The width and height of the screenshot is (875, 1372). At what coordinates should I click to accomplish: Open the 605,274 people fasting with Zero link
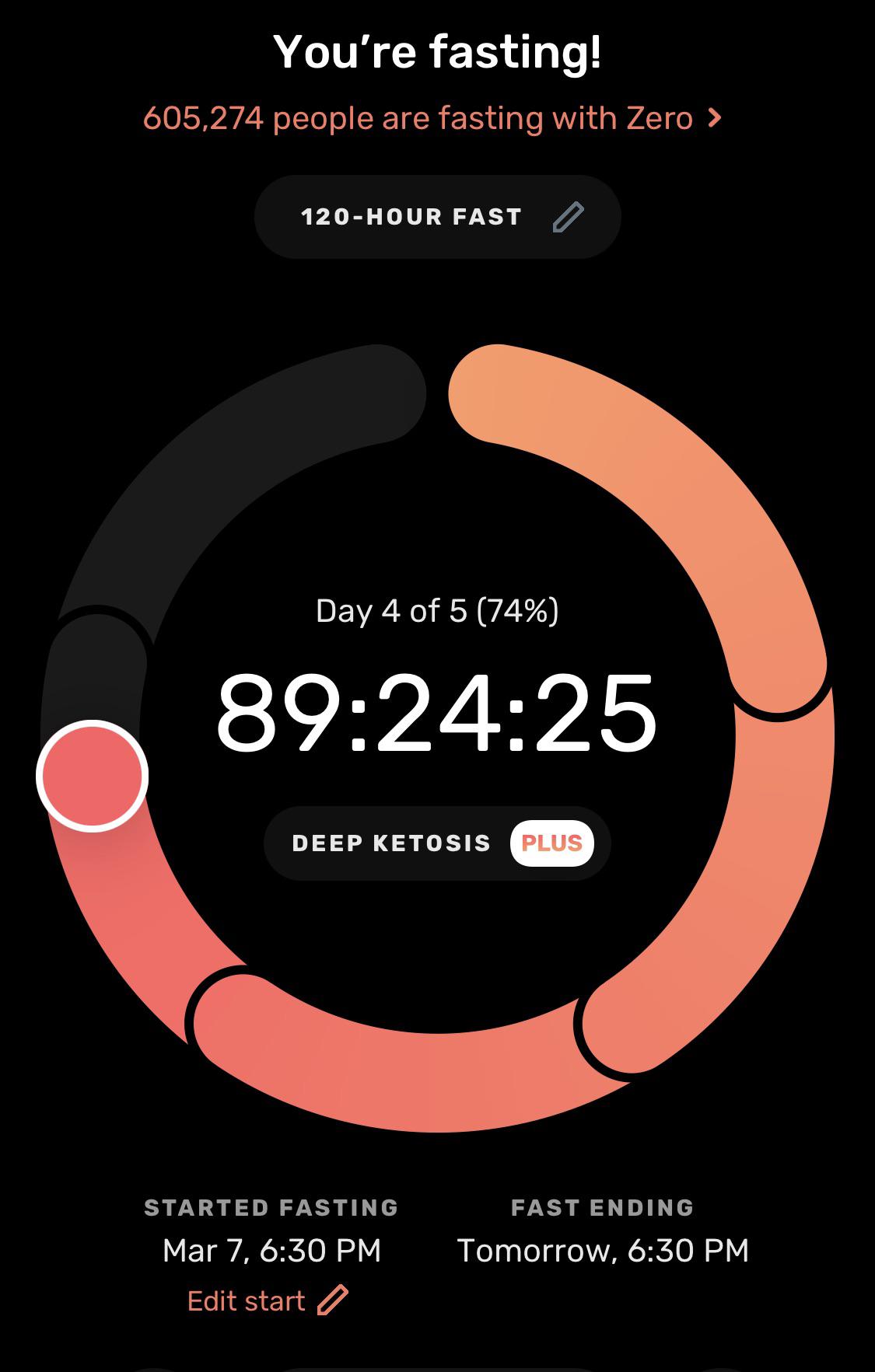coord(432,119)
